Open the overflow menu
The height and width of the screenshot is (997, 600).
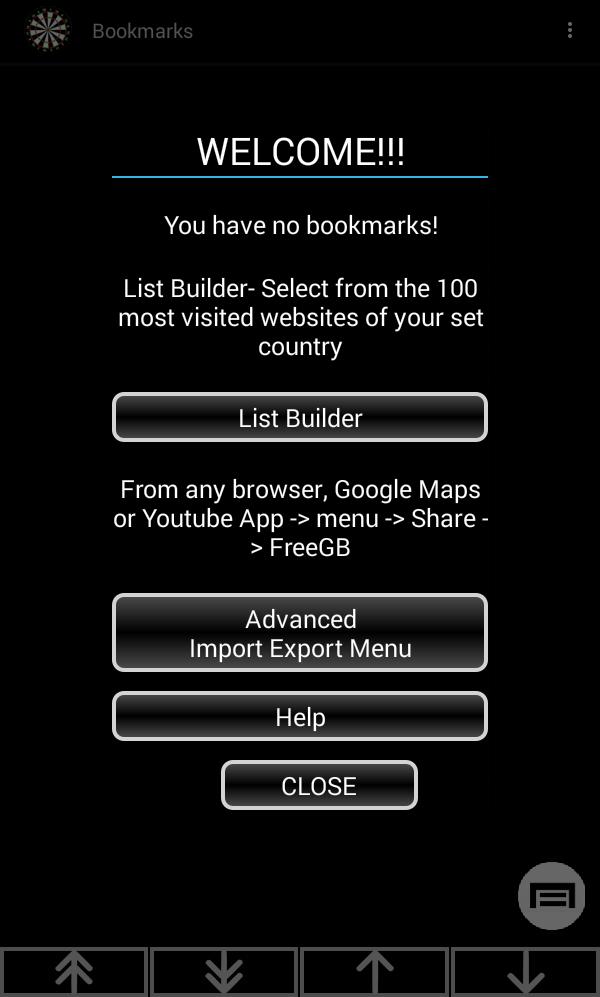(570, 31)
